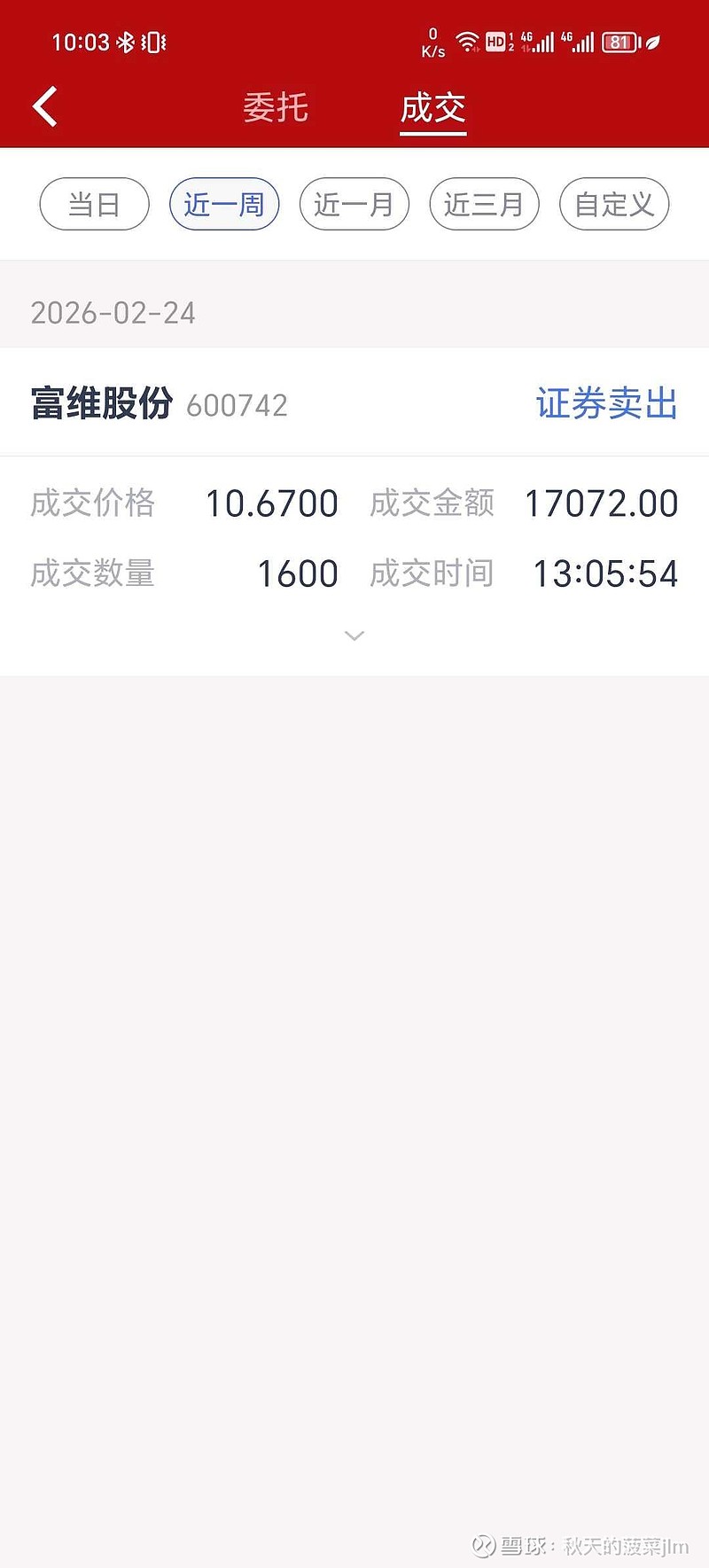Select the date header 2026-02-24
Viewport: 709px width, 1568px height.
point(113,312)
